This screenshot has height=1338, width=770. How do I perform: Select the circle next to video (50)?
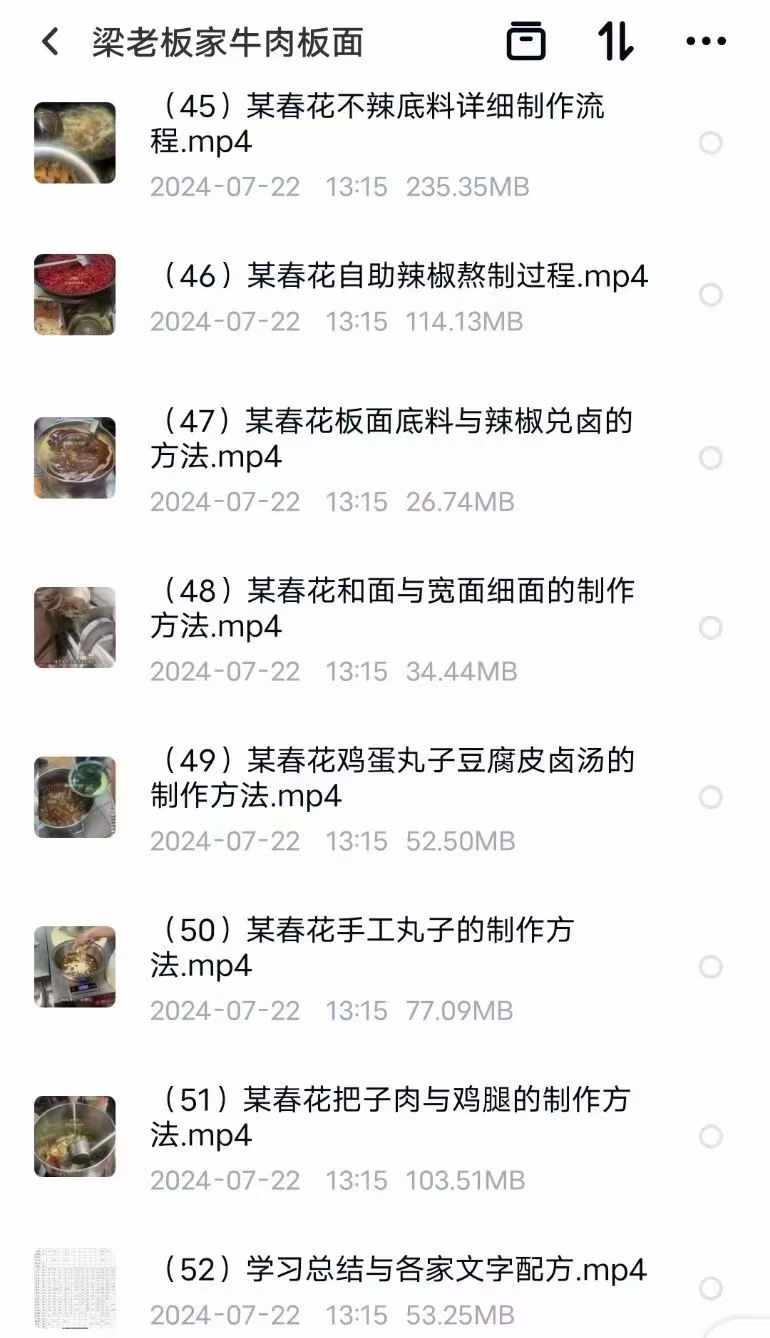pyautogui.click(x=711, y=967)
